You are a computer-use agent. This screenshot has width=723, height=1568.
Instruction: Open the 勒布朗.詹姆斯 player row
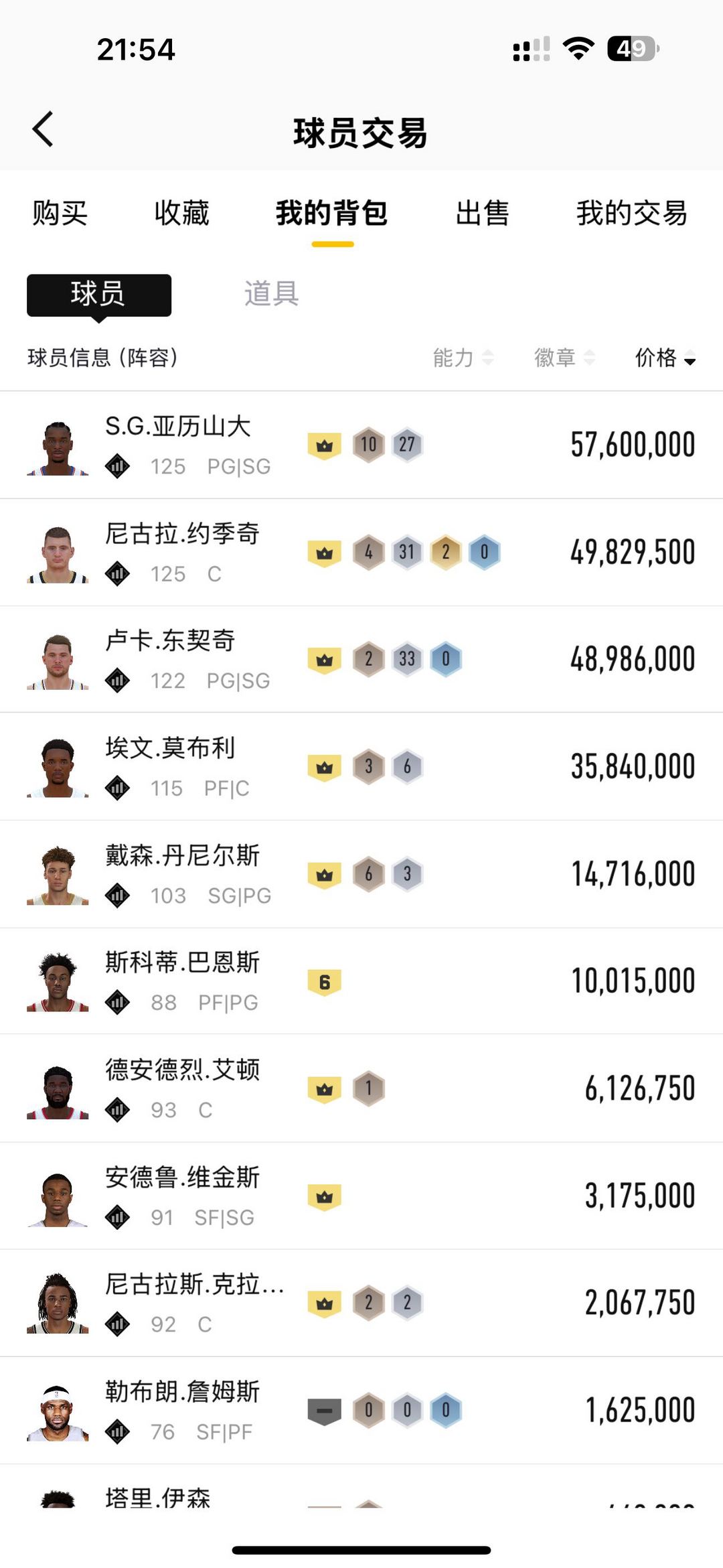click(x=361, y=1410)
